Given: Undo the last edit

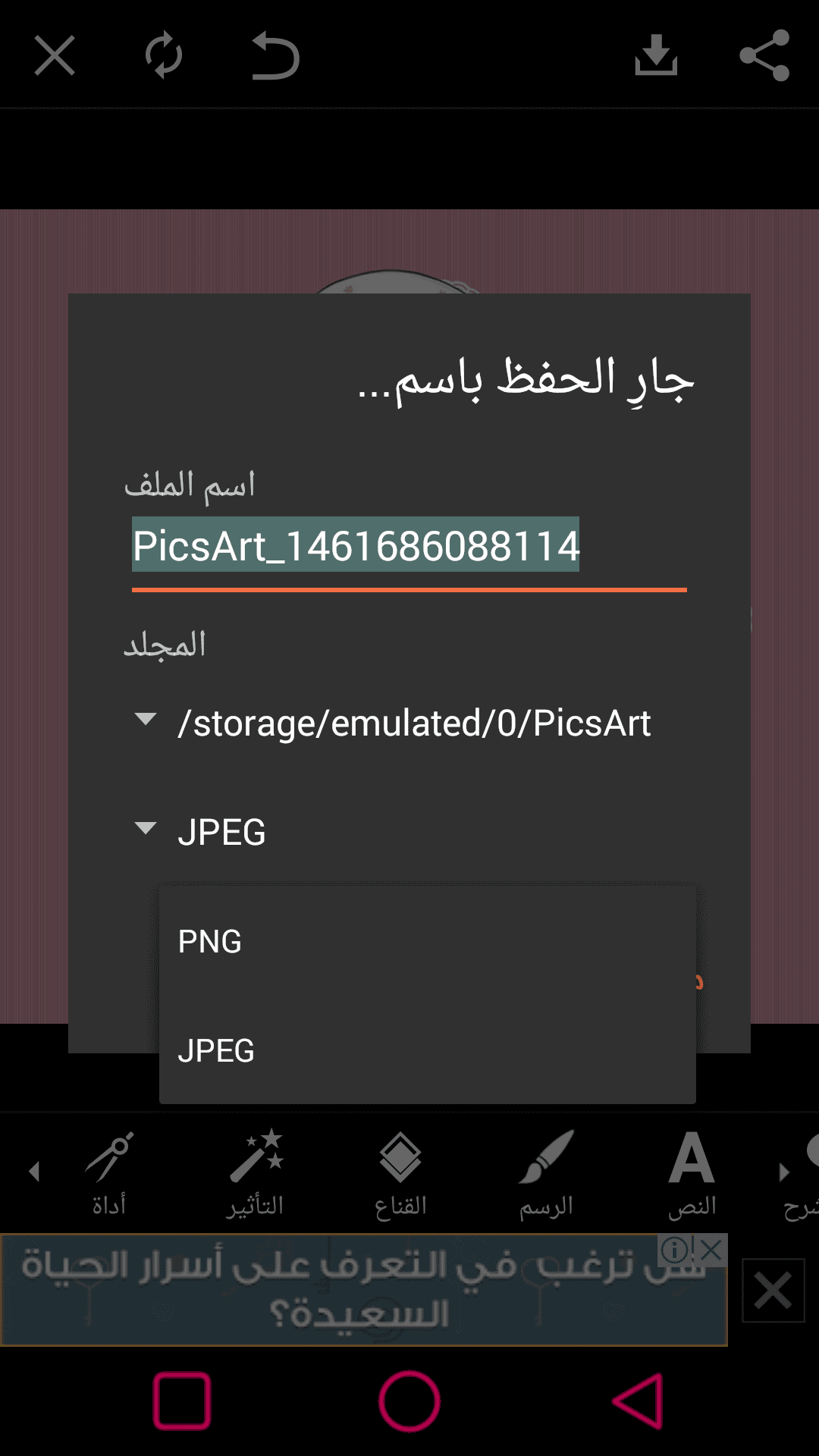Looking at the screenshot, I should coord(275,55).
